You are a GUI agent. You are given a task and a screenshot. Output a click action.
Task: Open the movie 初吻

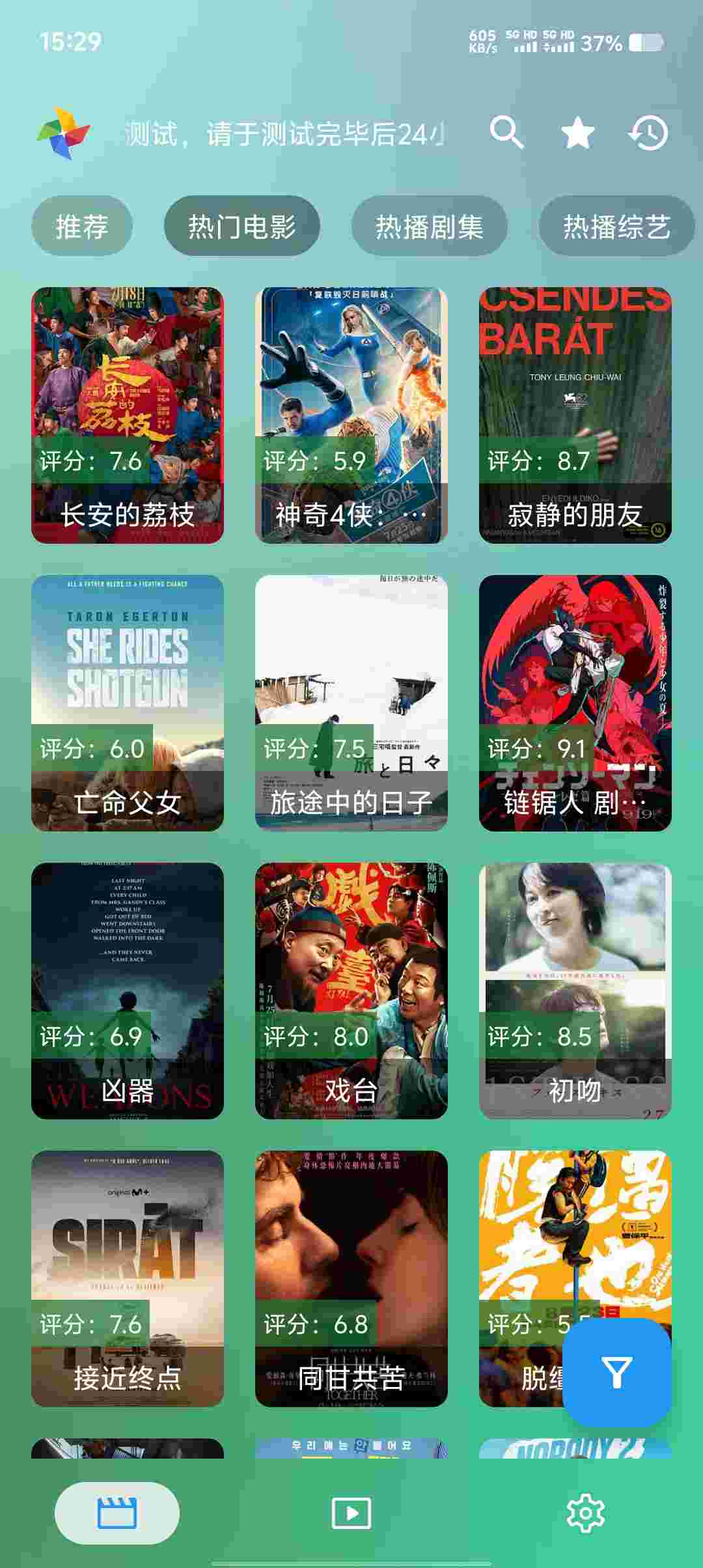(x=575, y=991)
